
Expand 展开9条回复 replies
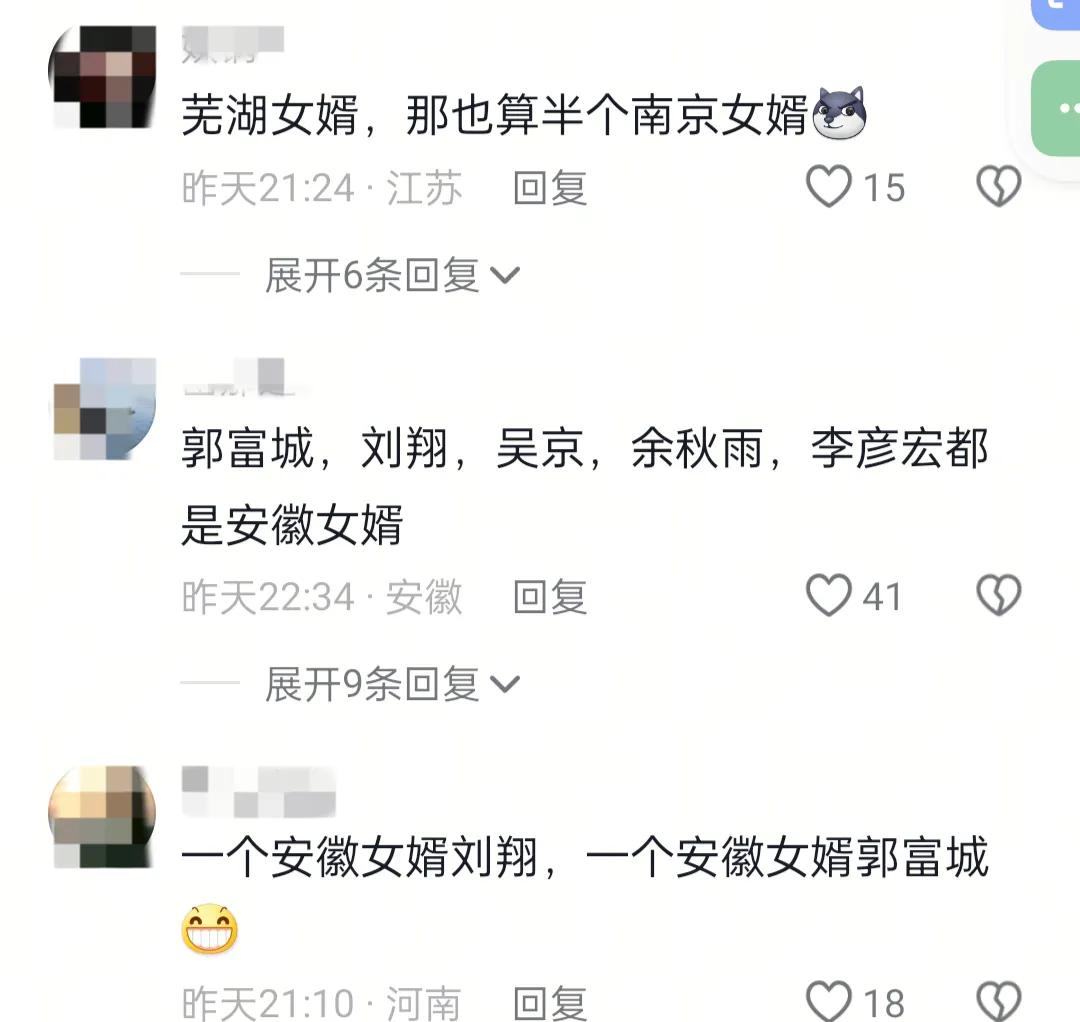click(x=392, y=684)
